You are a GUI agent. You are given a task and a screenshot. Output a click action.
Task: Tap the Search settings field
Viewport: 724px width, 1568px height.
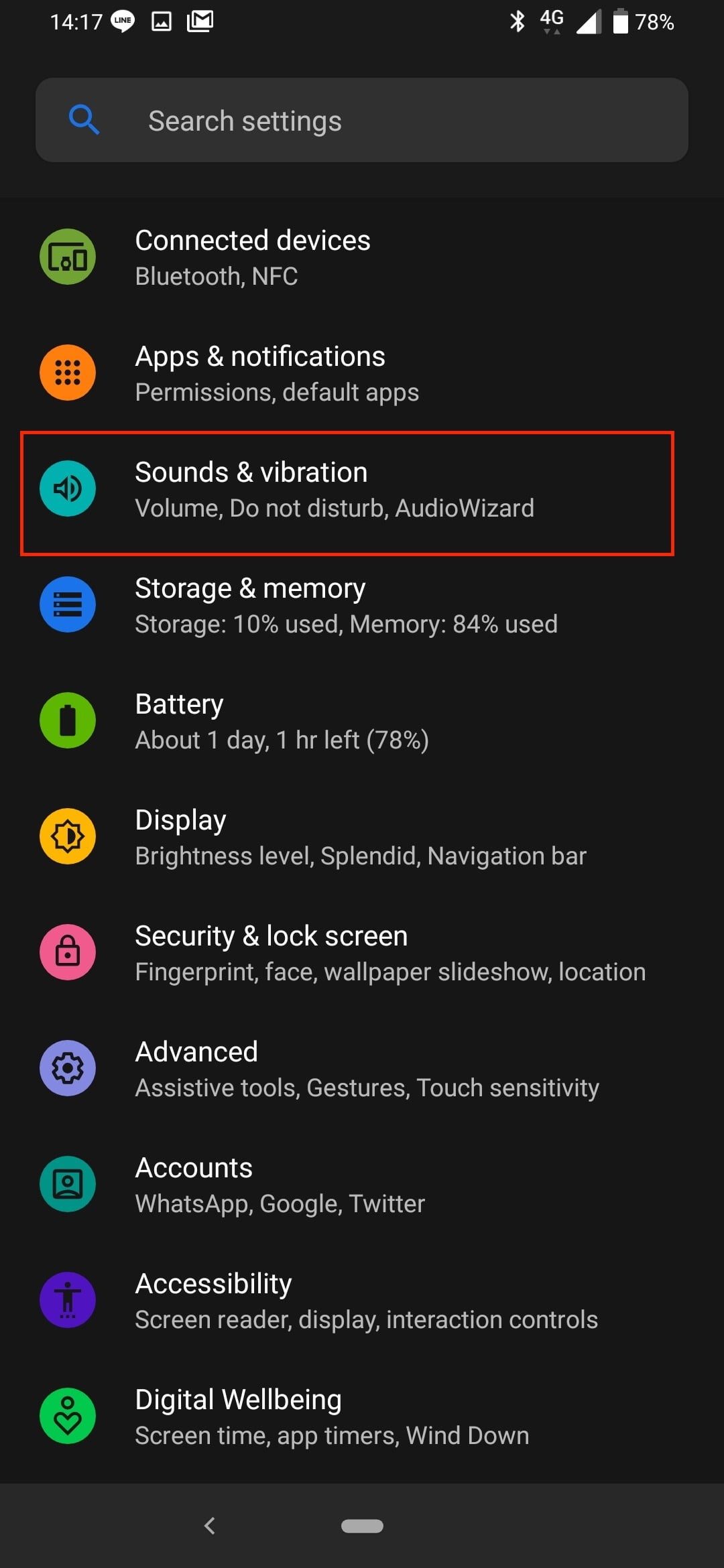[362, 121]
